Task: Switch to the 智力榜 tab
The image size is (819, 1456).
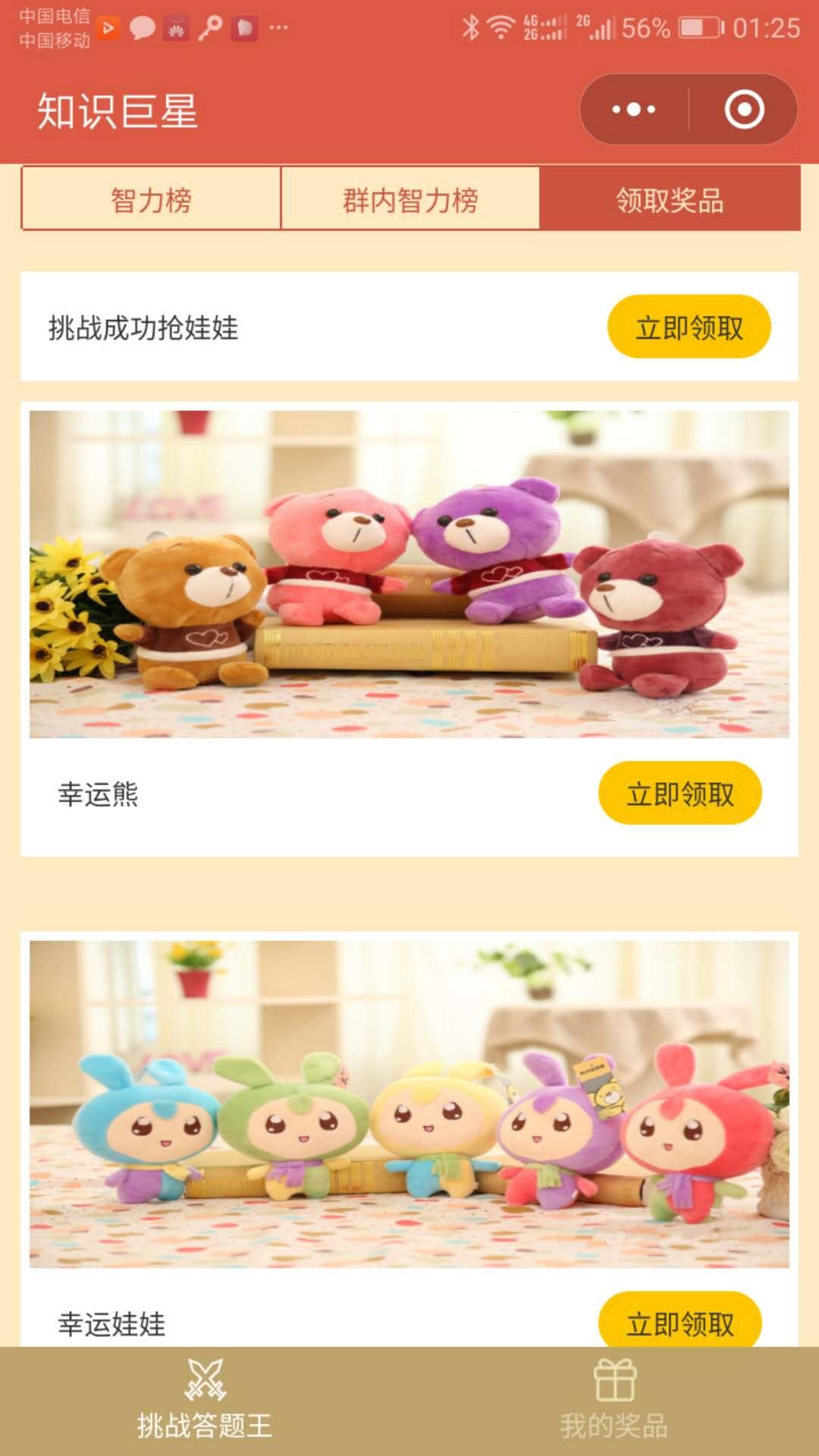Action: click(x=151, y=199)
